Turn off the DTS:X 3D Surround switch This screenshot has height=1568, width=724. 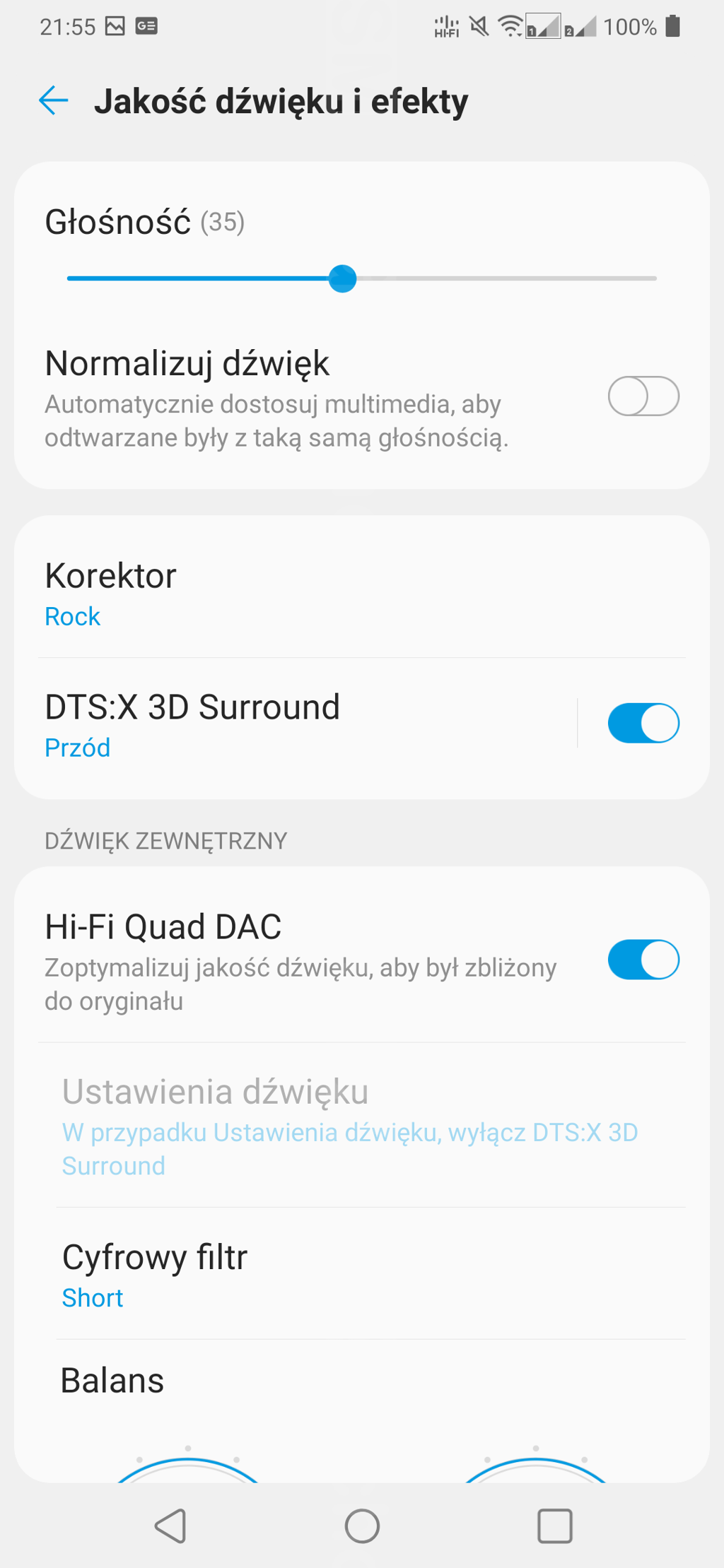pyautogui.click(x=643, y=724)
